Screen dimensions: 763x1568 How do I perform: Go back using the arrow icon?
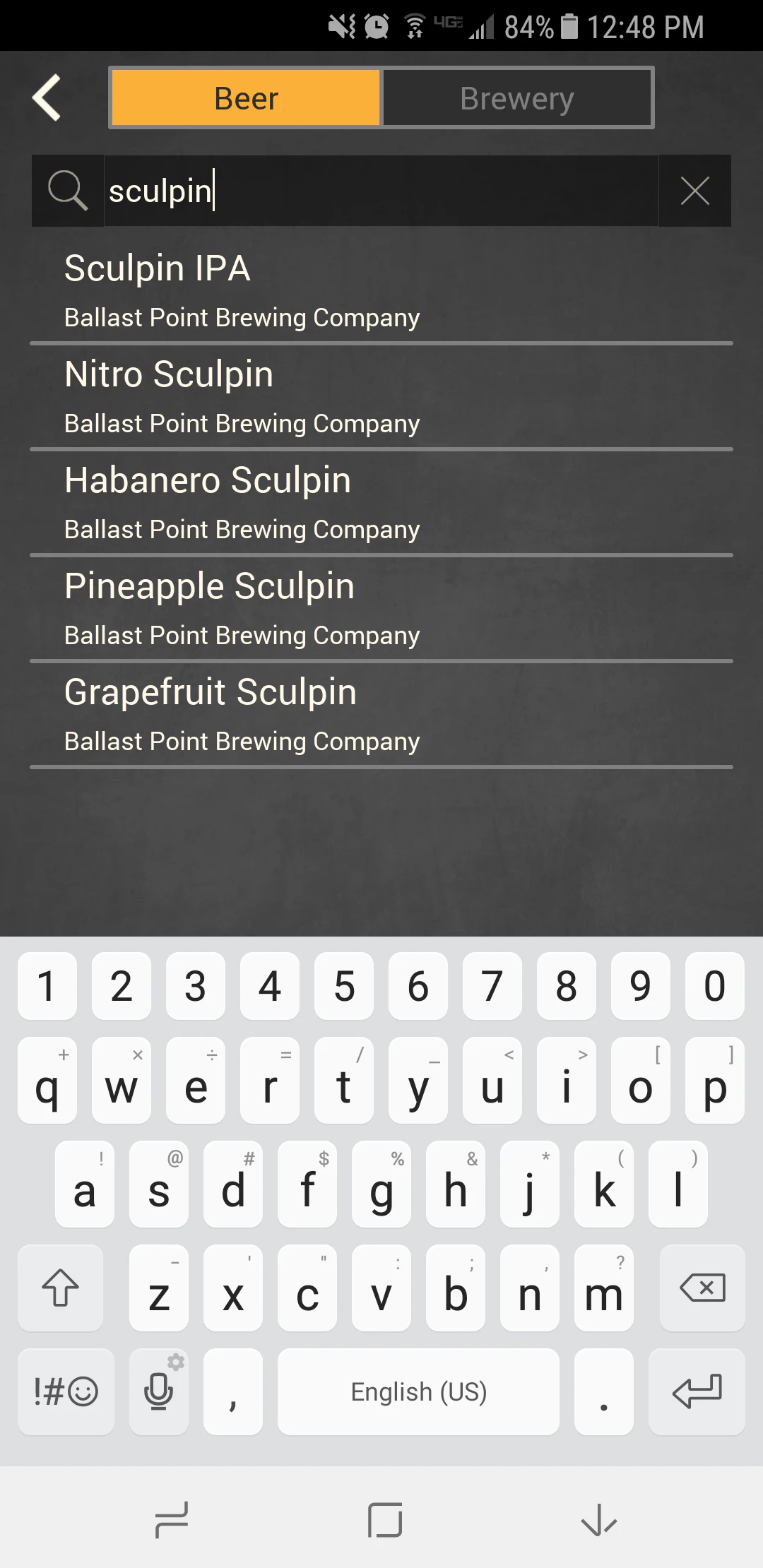pyautogui.click(x=47, y=97)
